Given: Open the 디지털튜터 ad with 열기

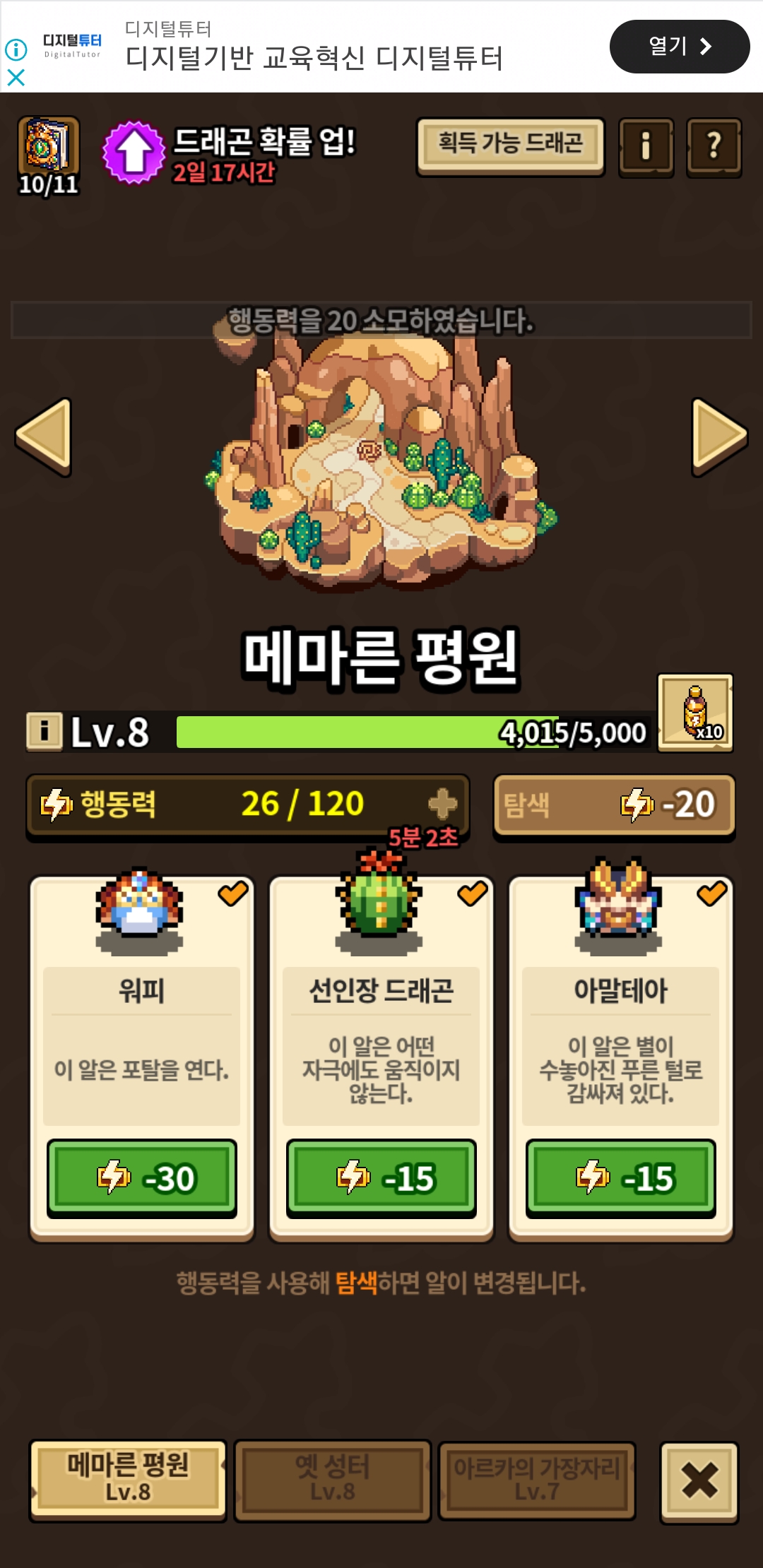Looking at the screenshot, I should [x=679, y=47].
